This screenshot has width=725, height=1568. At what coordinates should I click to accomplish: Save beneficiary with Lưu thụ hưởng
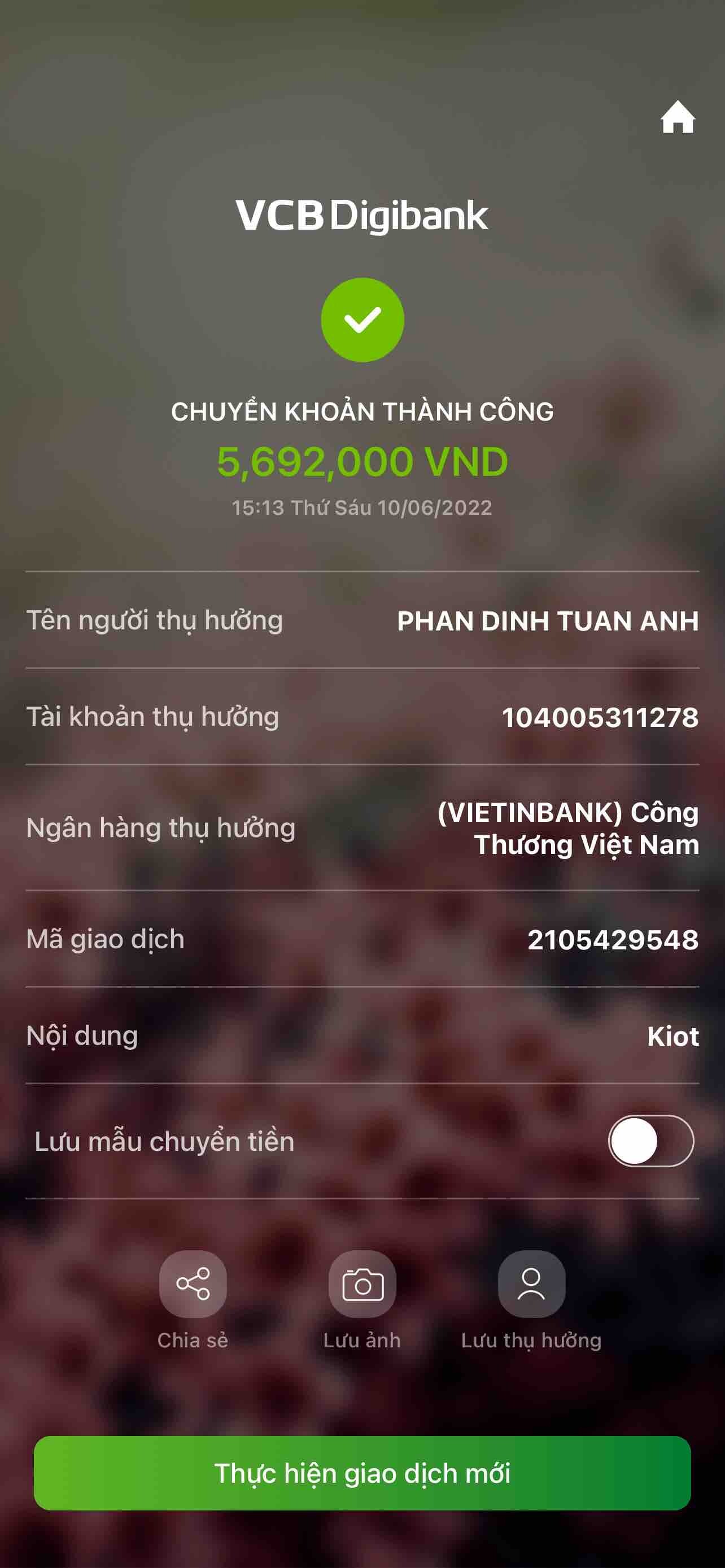click(x=531, y=1283)
